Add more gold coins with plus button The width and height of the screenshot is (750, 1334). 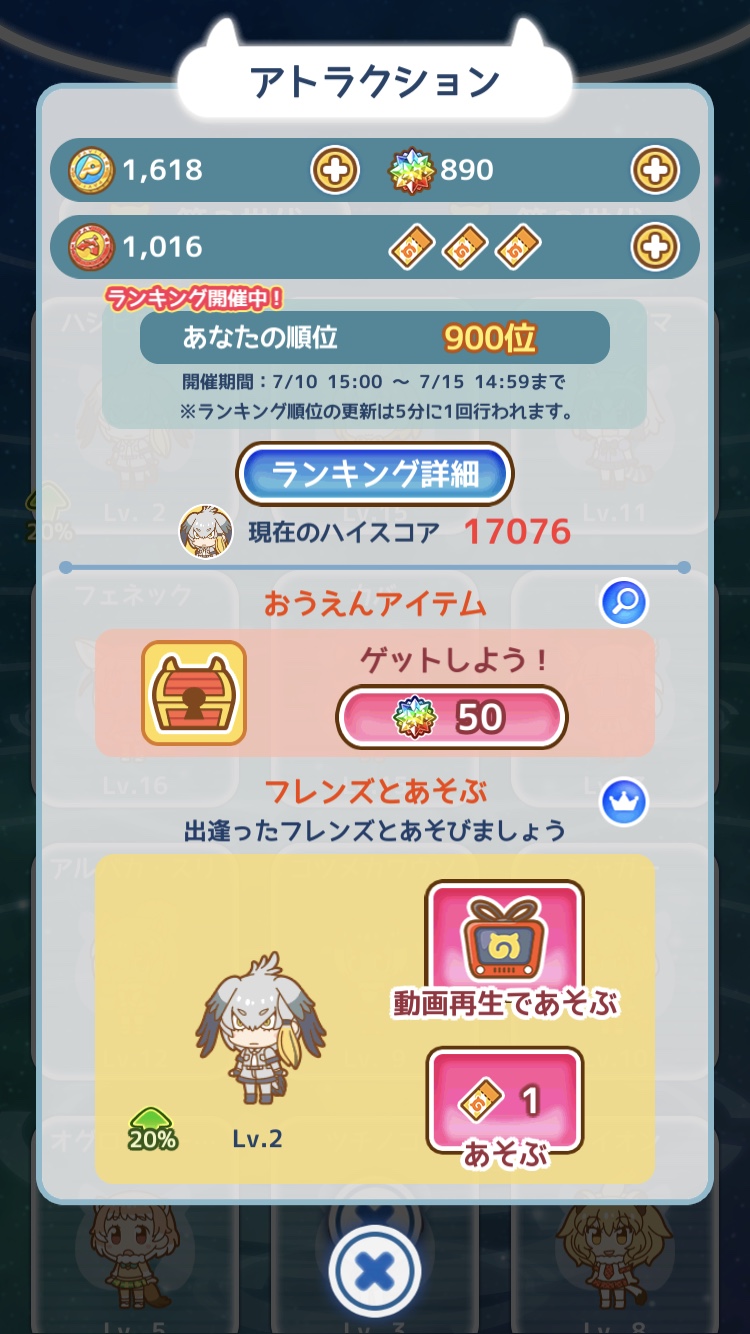(x=335, y=171)
